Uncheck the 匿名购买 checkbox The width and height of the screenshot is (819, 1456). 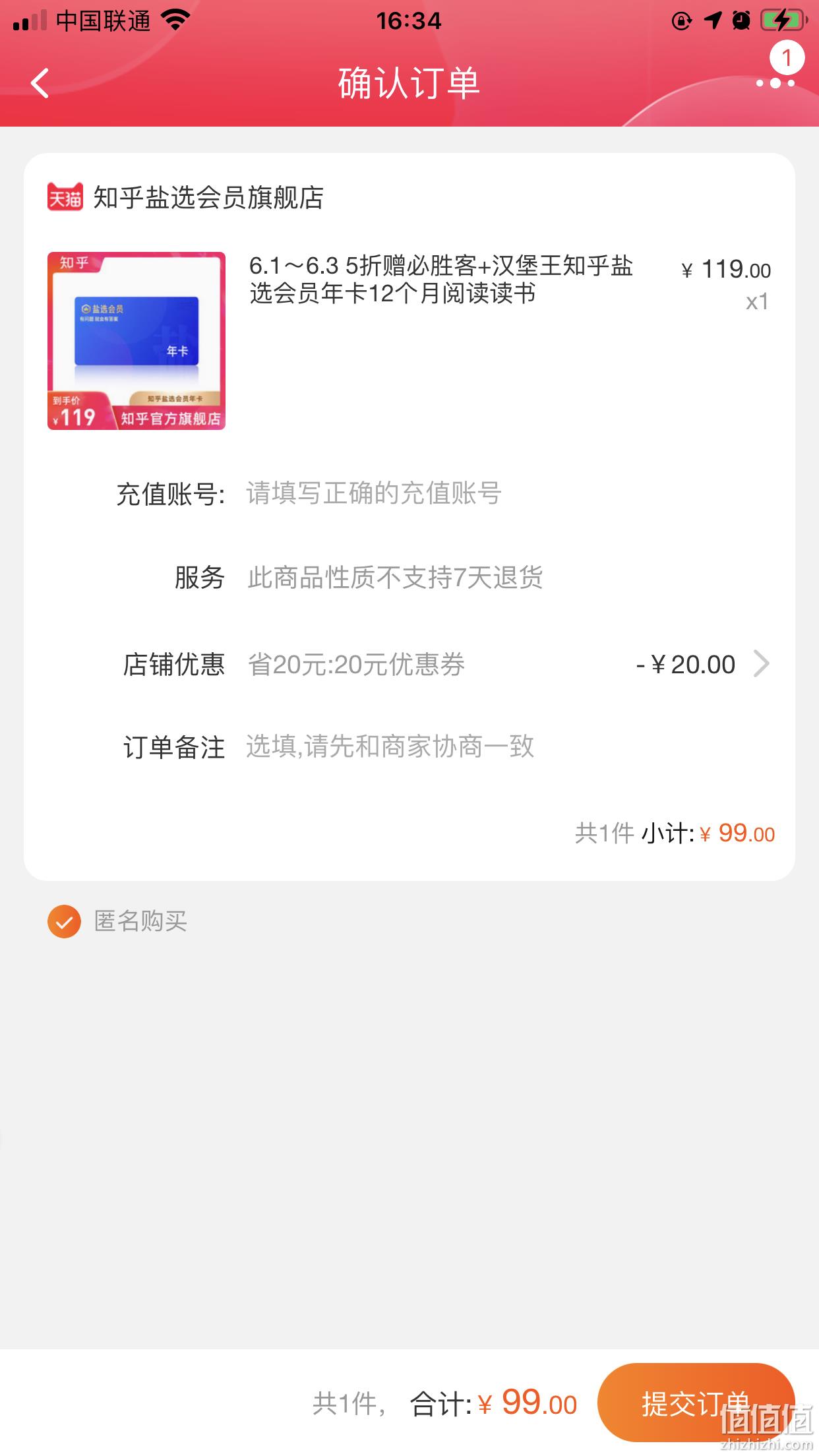(64, 921)
